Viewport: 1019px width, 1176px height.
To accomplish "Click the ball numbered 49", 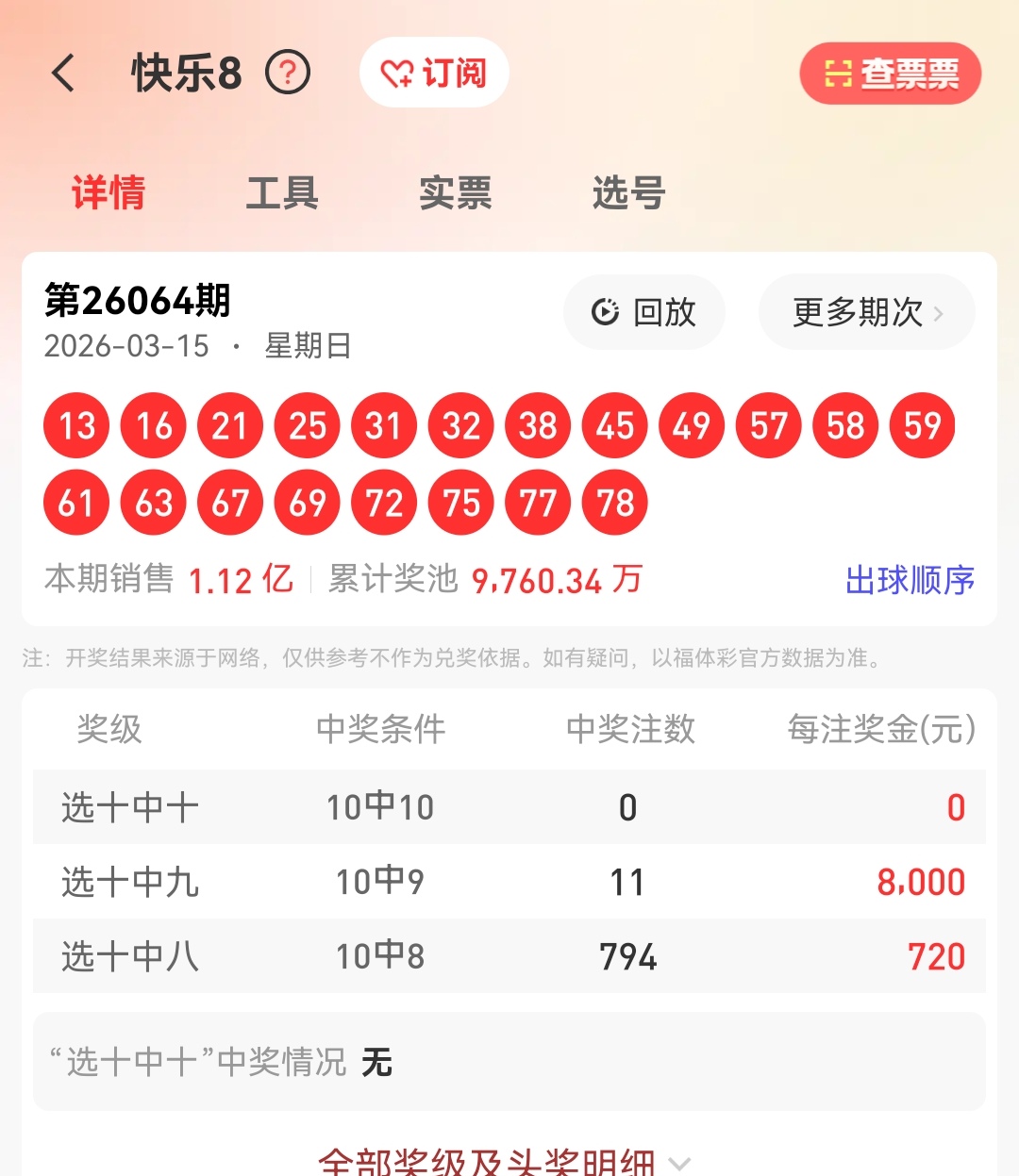I will pos(692,425).
